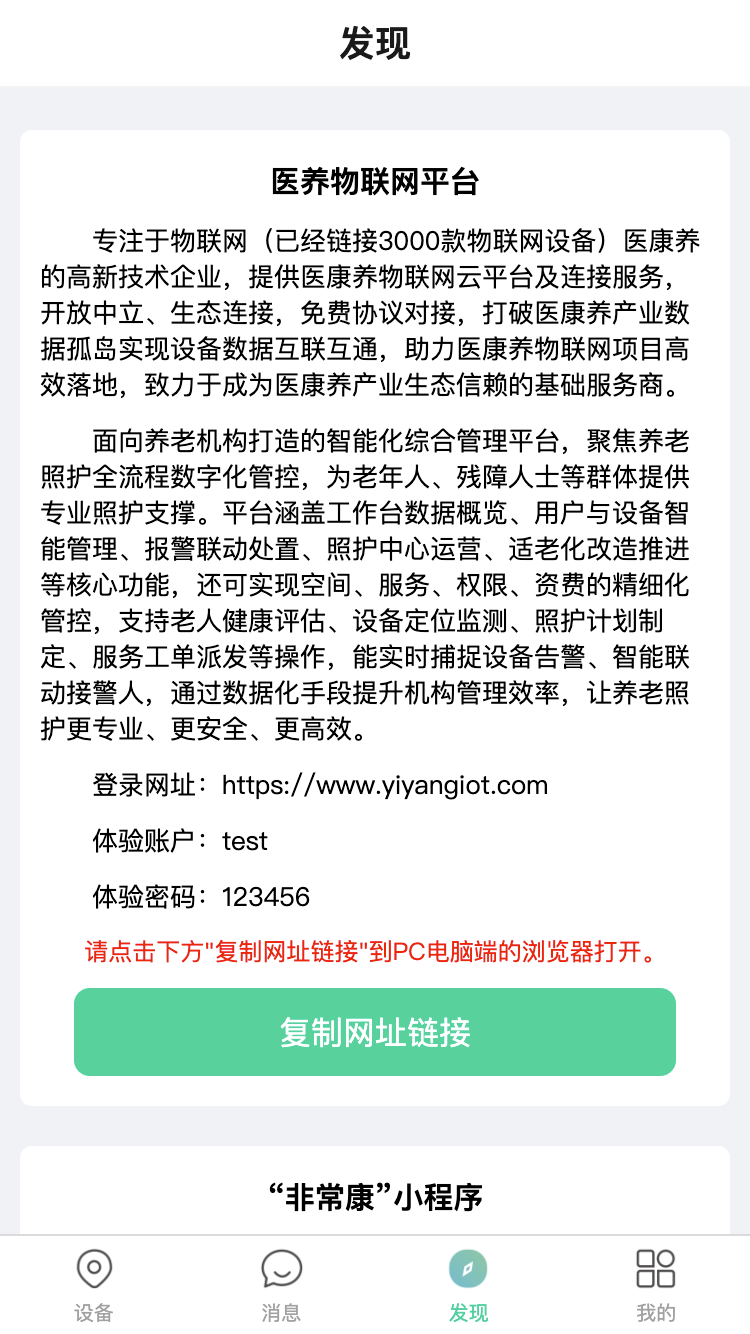The height and width of the screenshot is (1334, 750).
Task: Open the https://www.yiyangiot.com link
Action: click(x=385, y=786)
